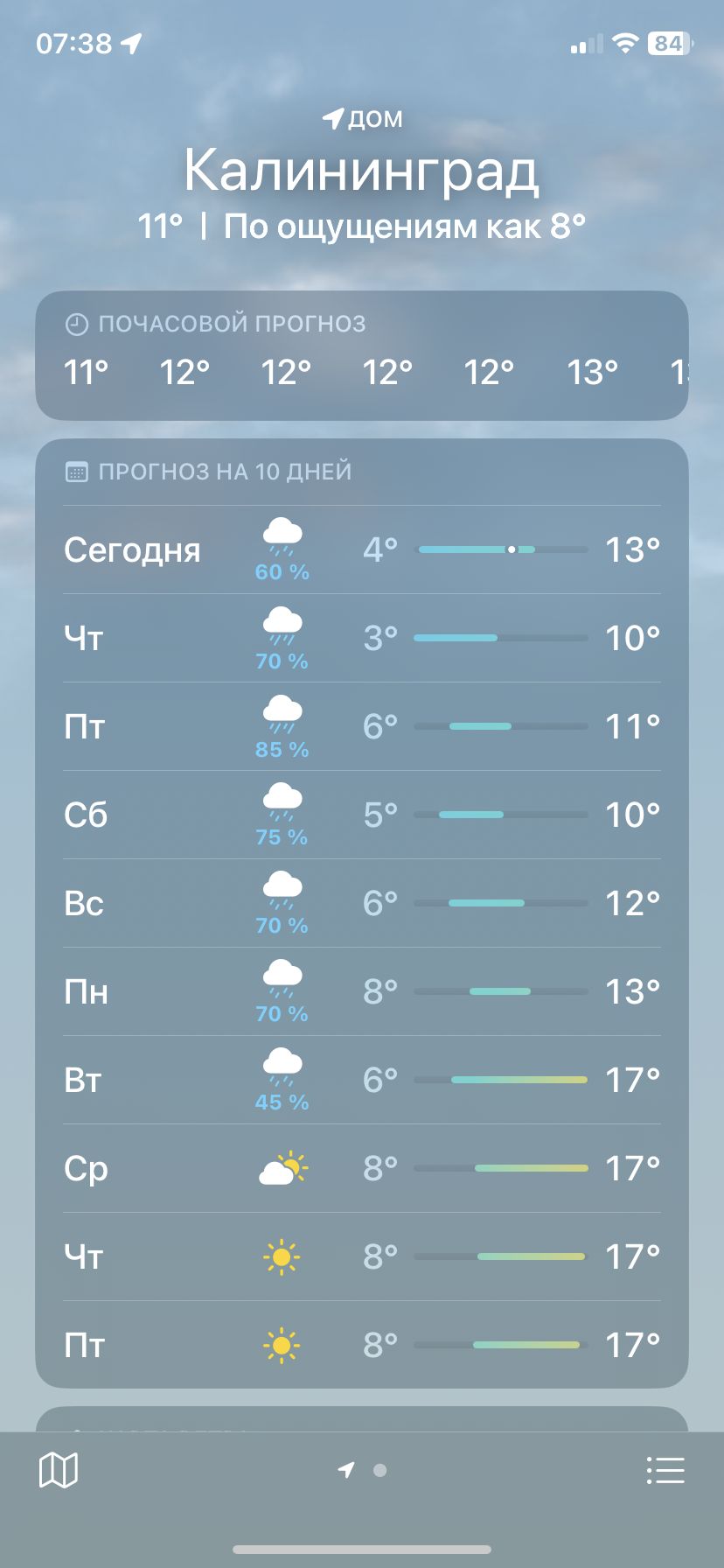Tap the page indicator dot

(x=379, y=1470)
